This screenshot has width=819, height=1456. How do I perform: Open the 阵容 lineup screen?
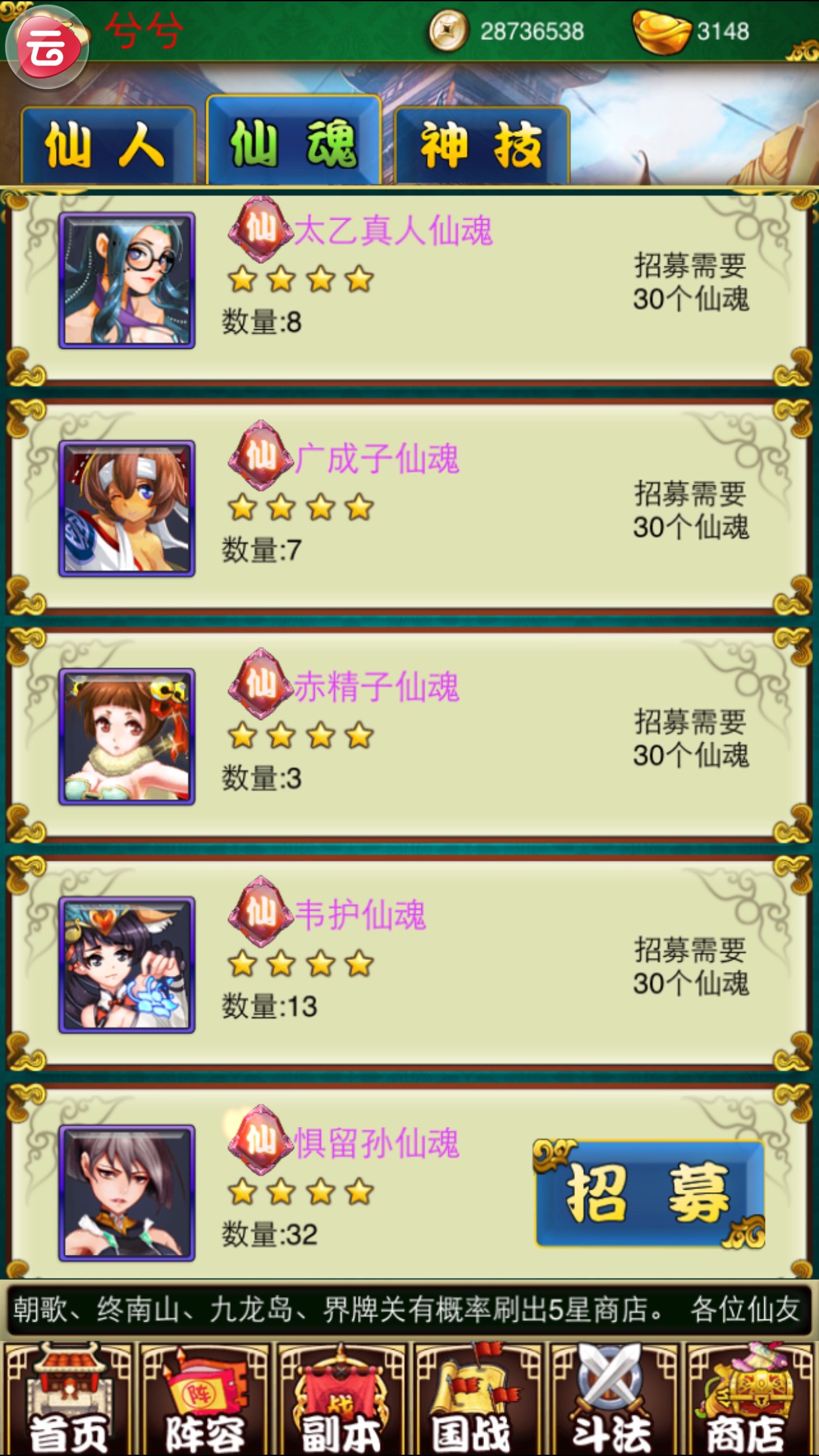point(205,1399)
